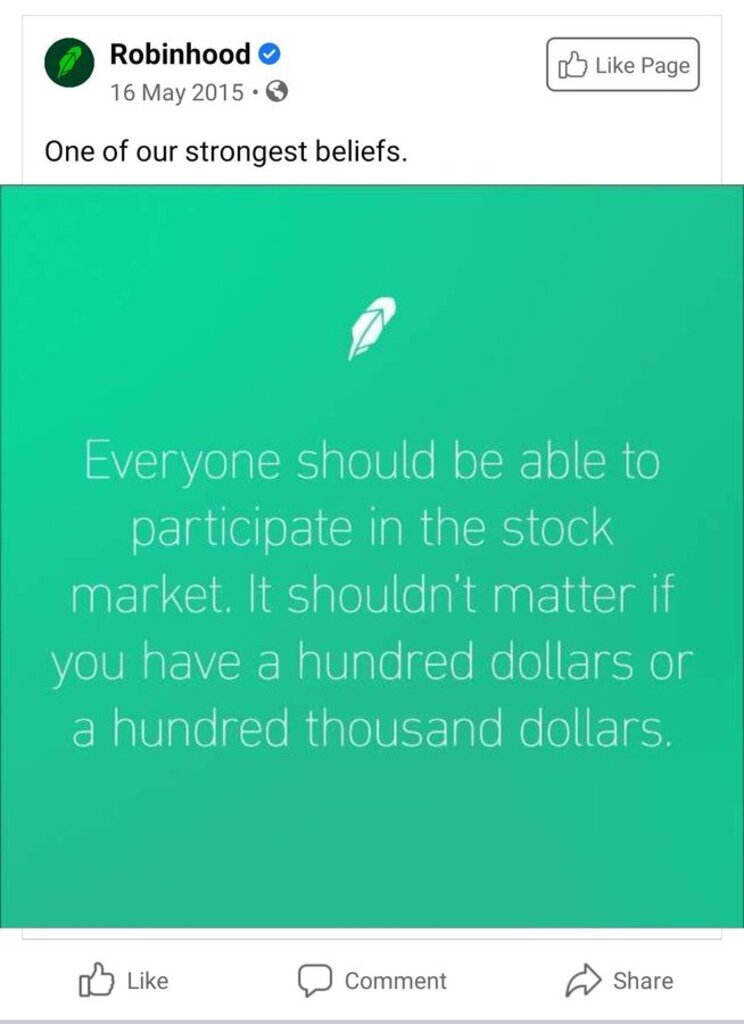Open the Robinhood page name link

coord(180,54)
